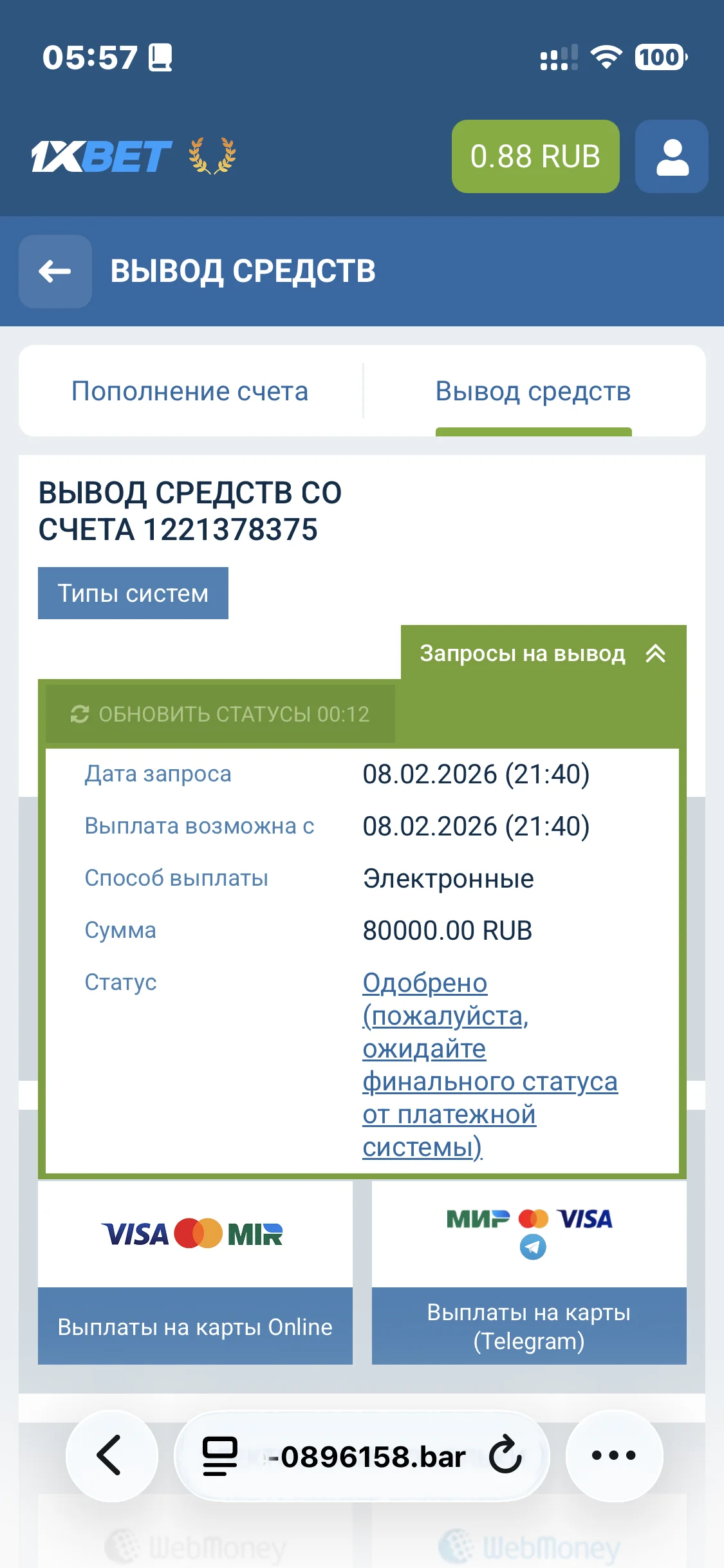Open the browser more options menu

614,1455
